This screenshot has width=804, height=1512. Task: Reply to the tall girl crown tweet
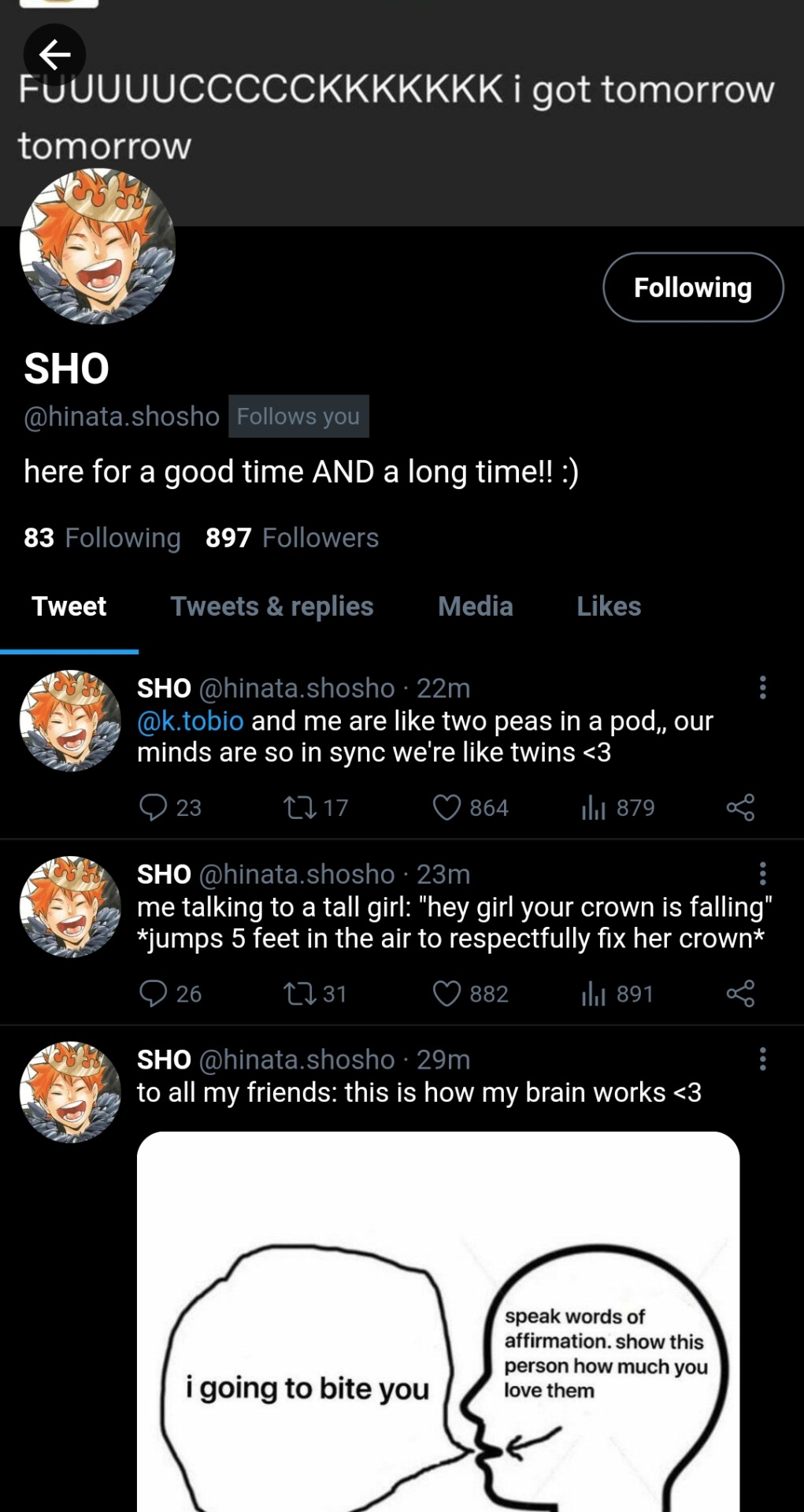tap(153, 993)
